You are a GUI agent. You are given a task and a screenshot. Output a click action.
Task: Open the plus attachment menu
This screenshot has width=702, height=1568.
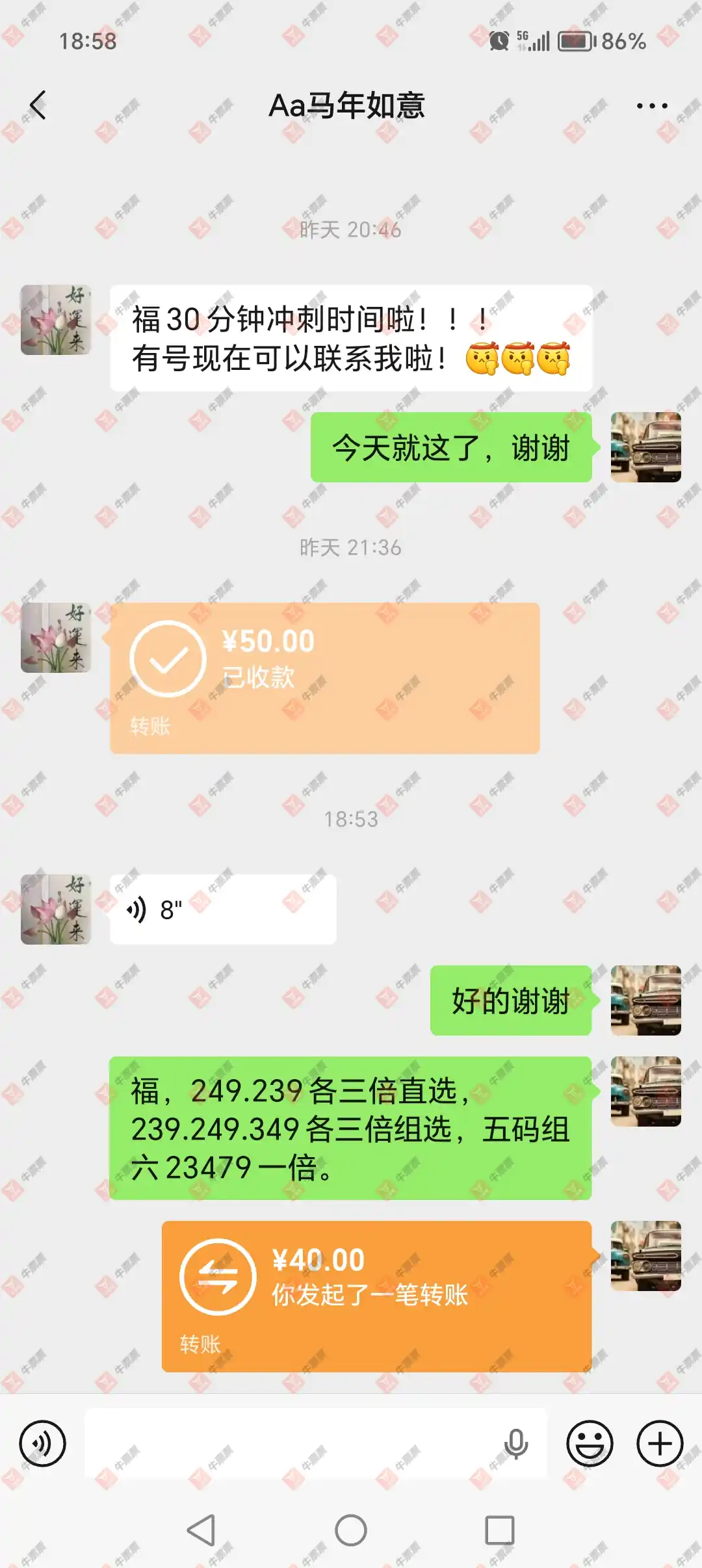click(x=660, y=1444)
